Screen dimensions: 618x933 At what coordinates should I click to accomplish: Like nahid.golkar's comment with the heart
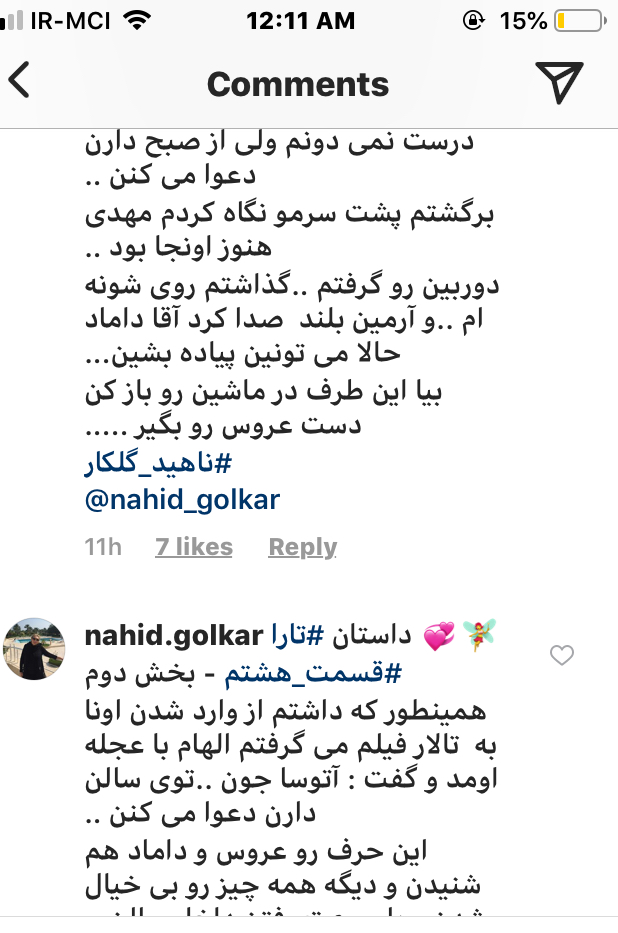point(562,655)
